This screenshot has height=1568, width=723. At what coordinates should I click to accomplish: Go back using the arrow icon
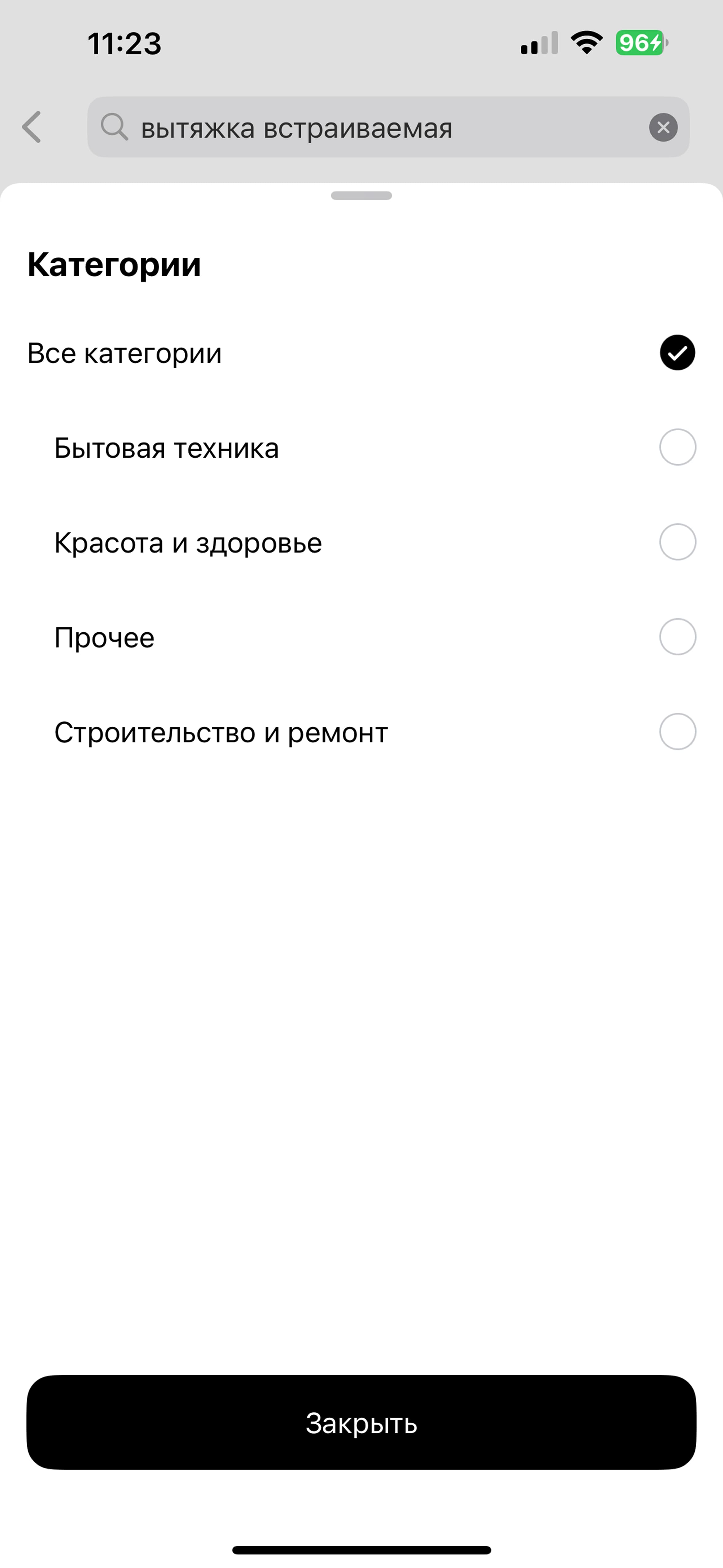tap(32, 127)
